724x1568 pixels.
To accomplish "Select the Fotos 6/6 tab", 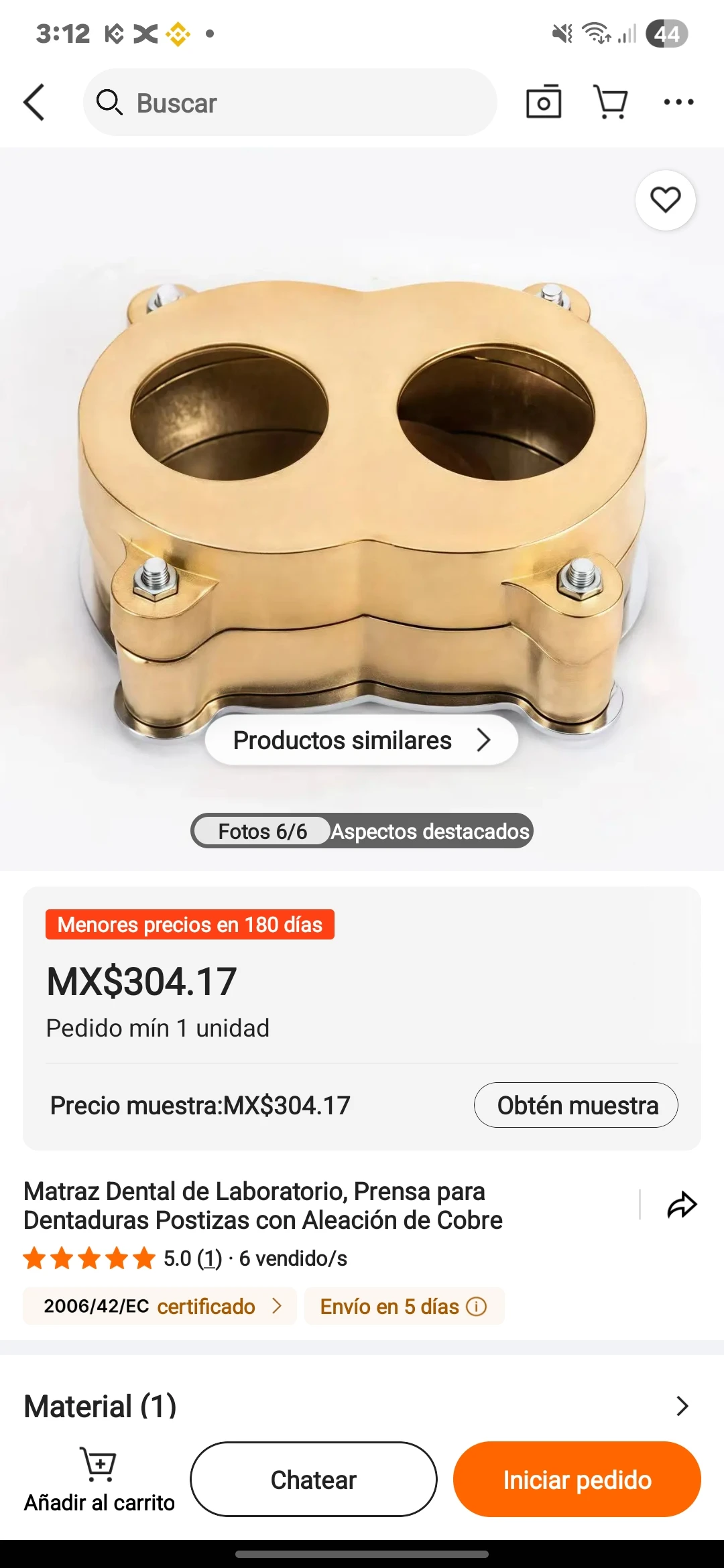I will [x=262, y=832].
